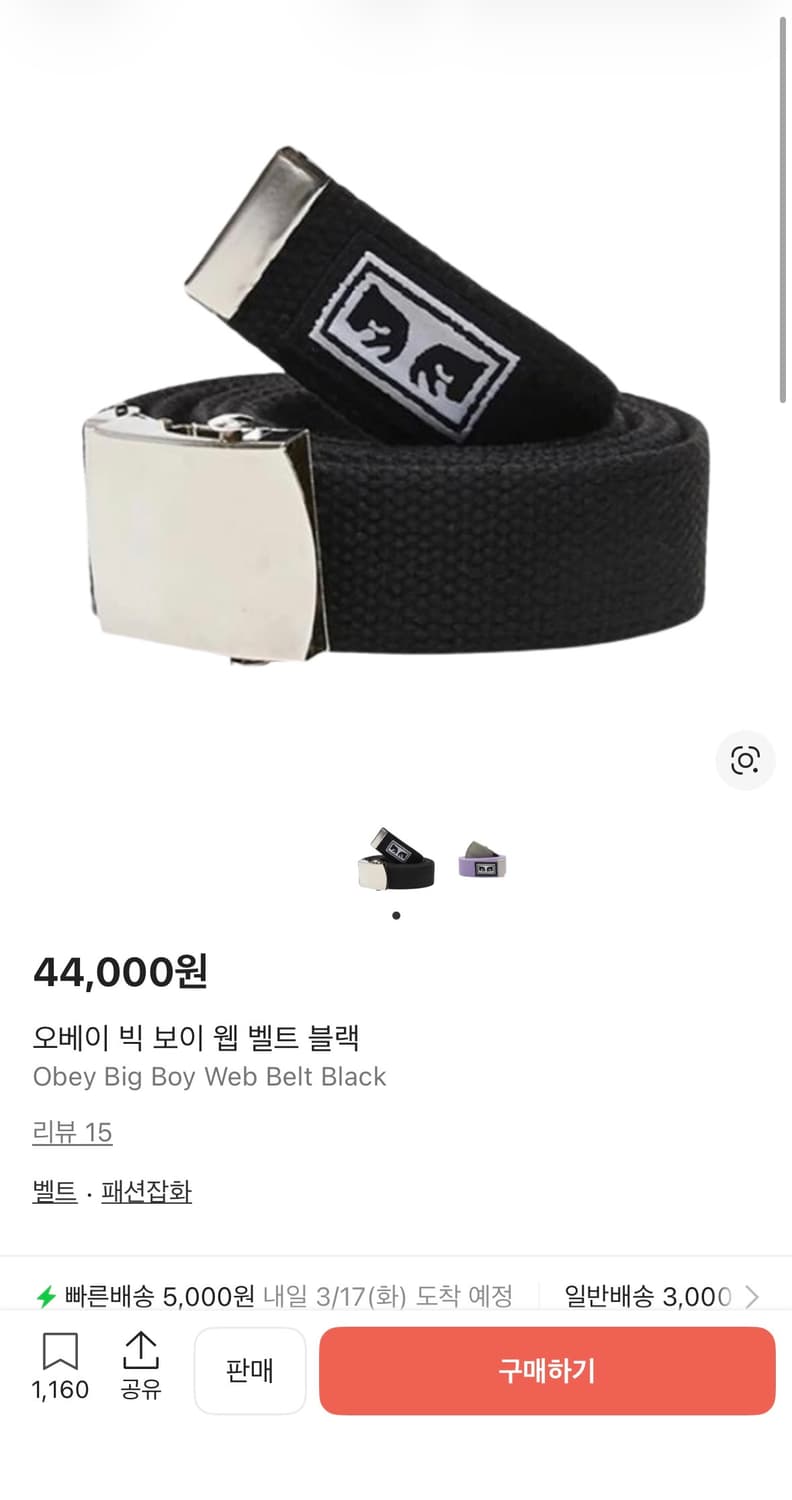
Task: Expand shipping details with the right chevron
Action: pyautogui.click(x=751, y=1297)
